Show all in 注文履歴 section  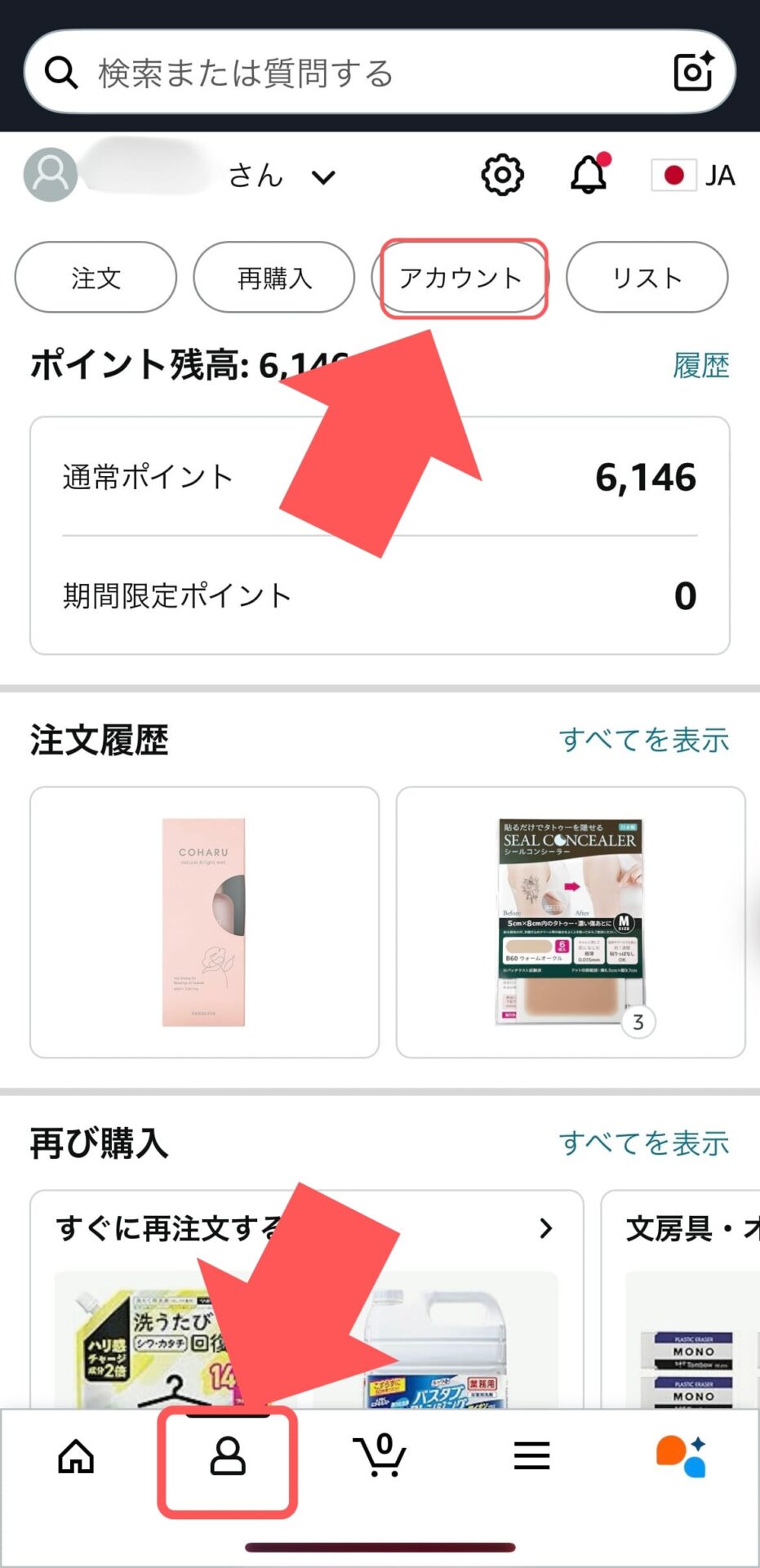(643, 740)
